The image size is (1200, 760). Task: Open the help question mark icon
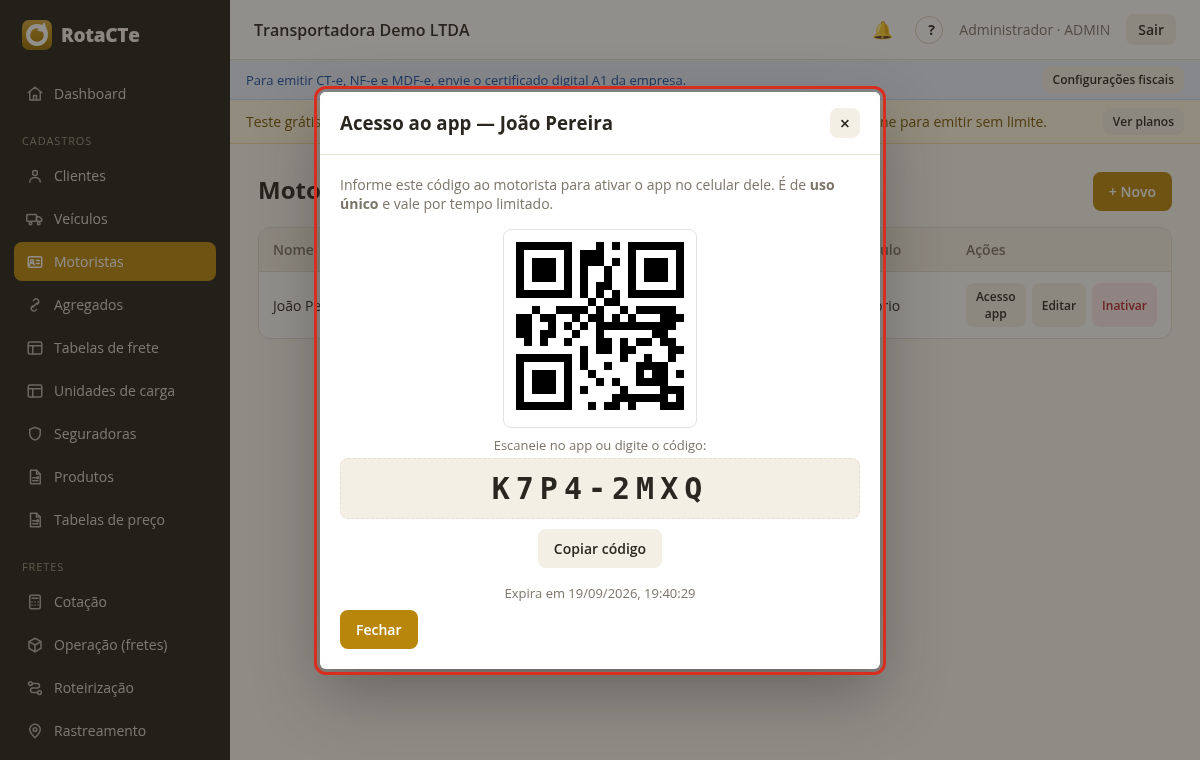point(929,30)
